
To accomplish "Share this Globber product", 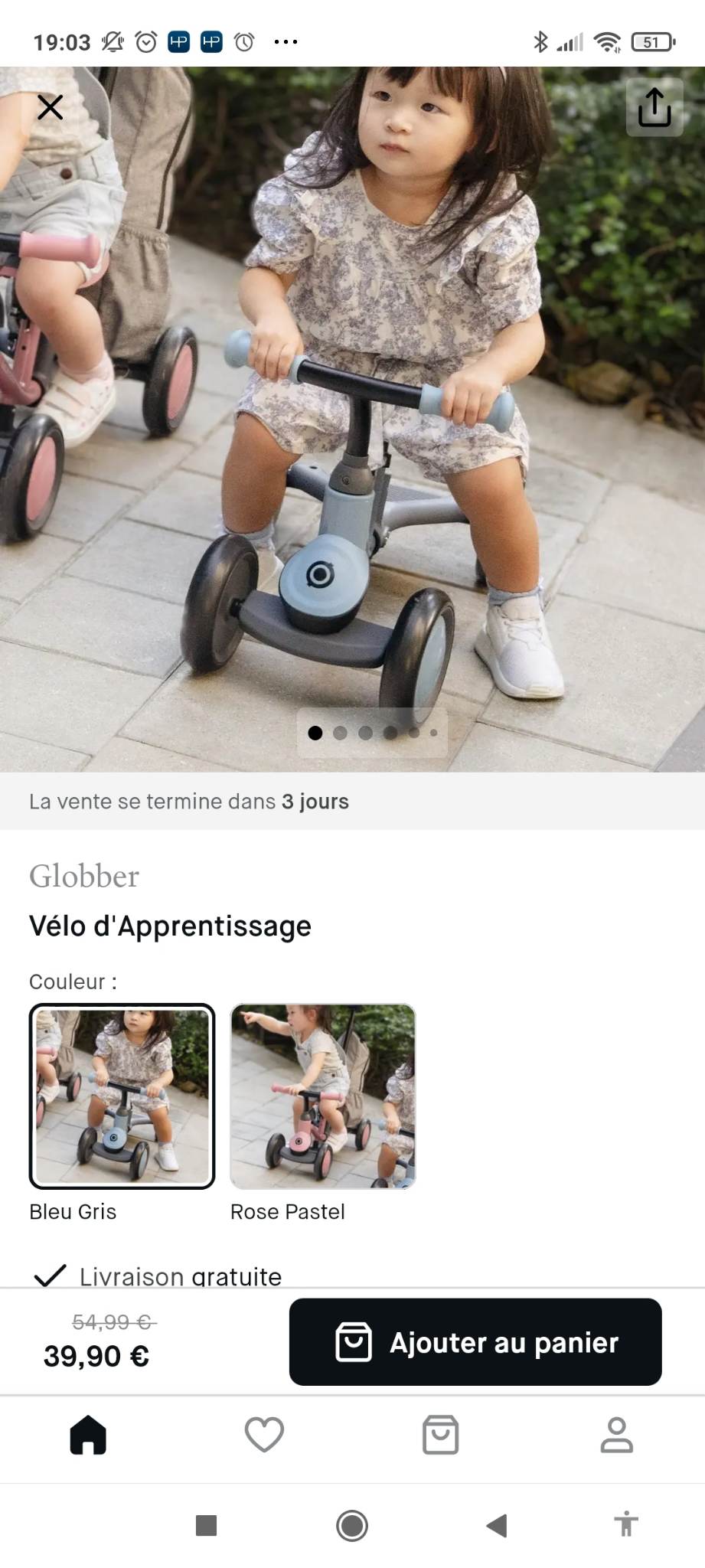I will point(654,108).
